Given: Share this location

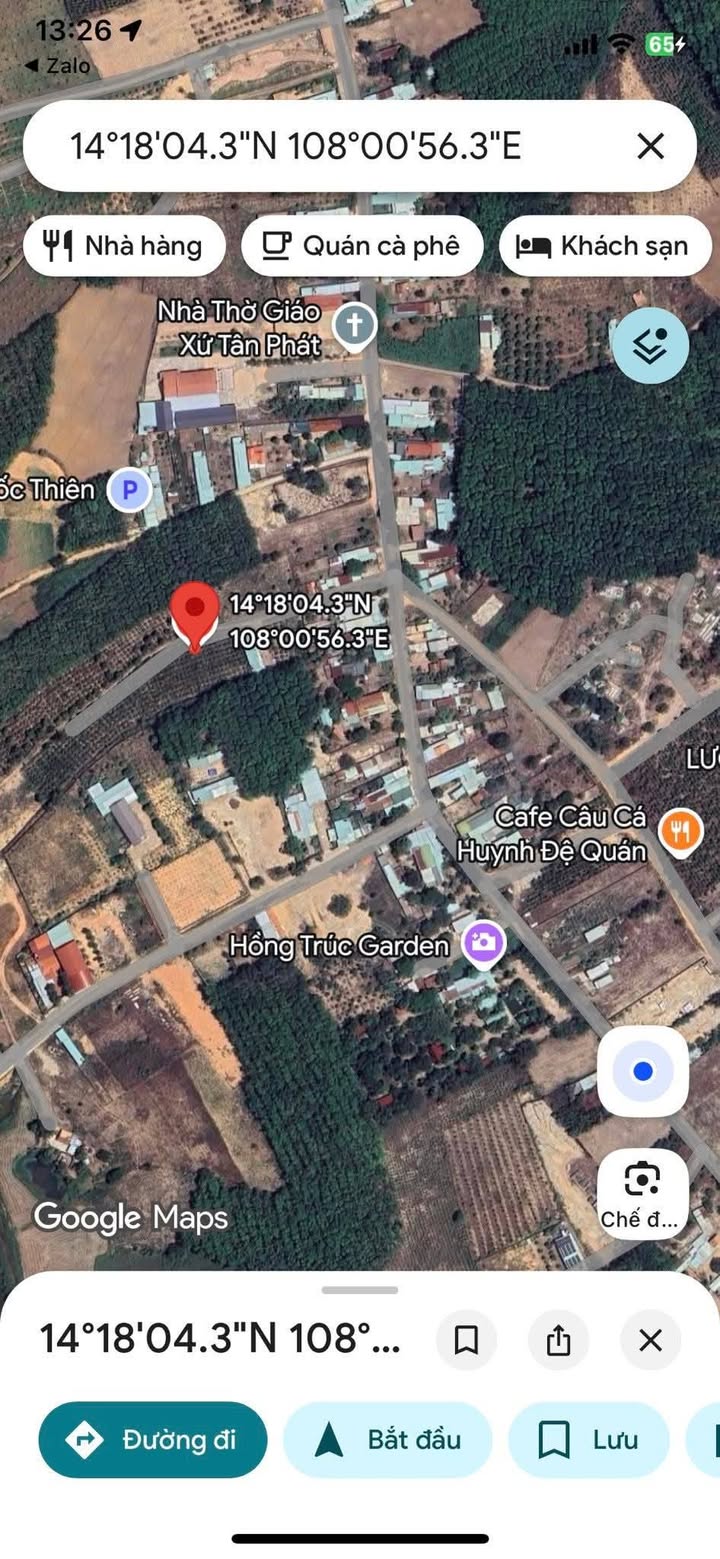Looking at the screenshot, I should (x=558, y=1340).
